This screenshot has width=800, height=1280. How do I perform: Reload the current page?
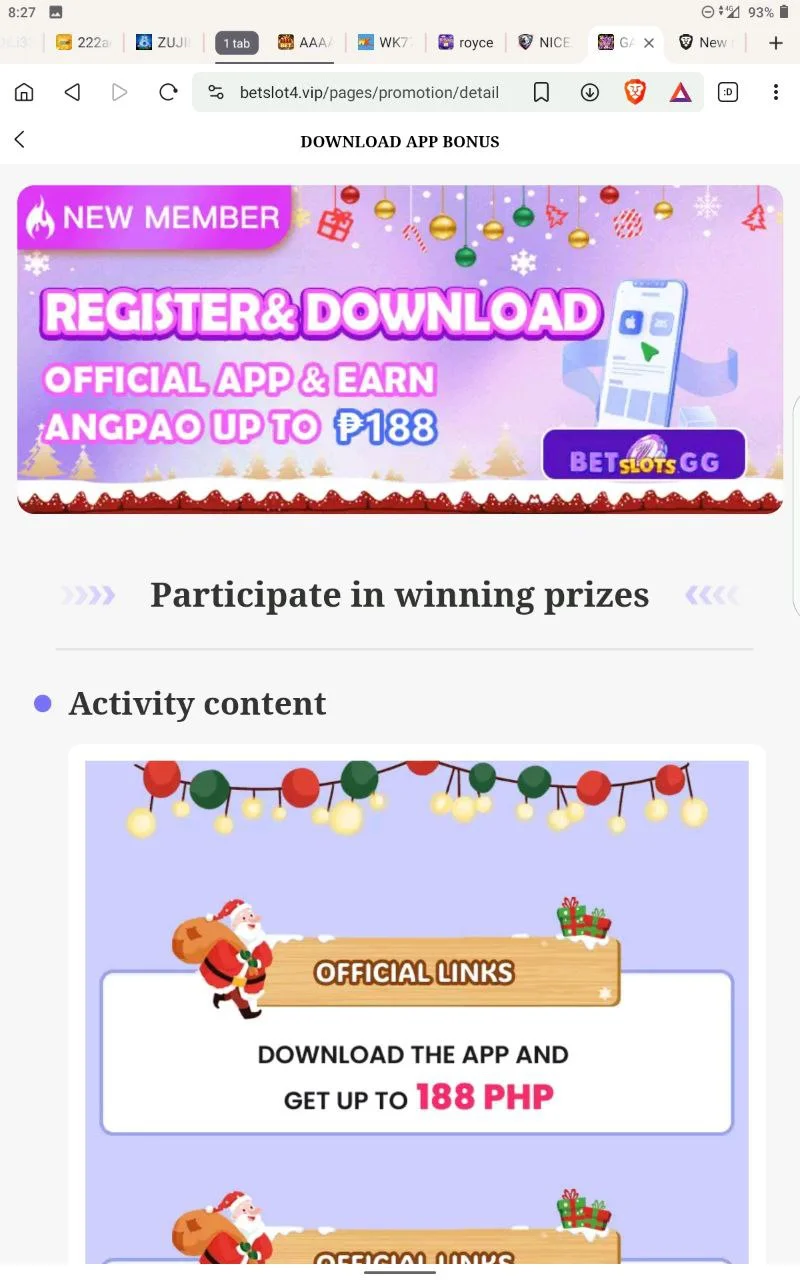pyautogui.click(x=168, y=93)
